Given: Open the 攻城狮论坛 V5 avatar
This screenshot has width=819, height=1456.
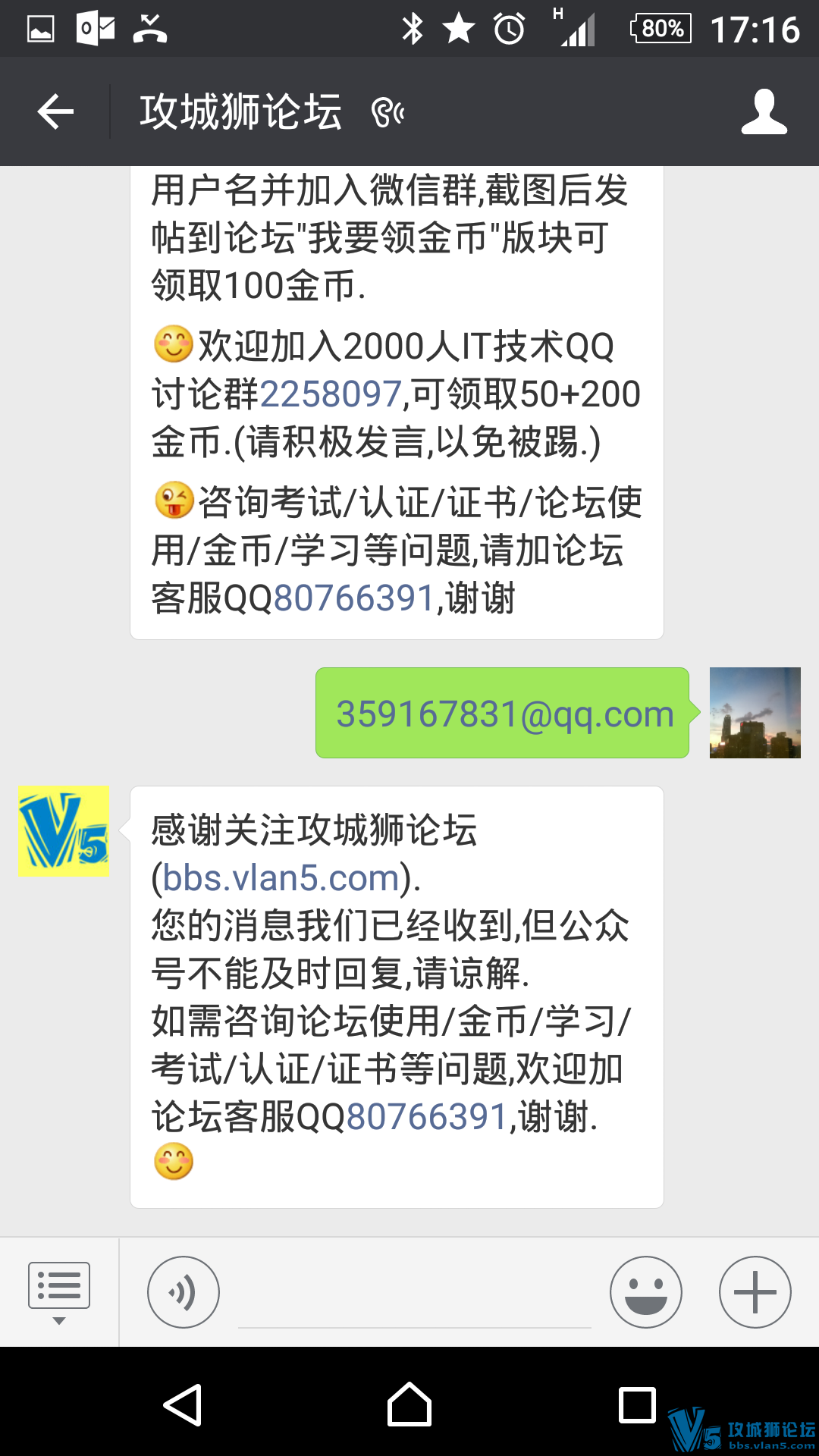Looking at the screenshot, I should tap(64, 831).
